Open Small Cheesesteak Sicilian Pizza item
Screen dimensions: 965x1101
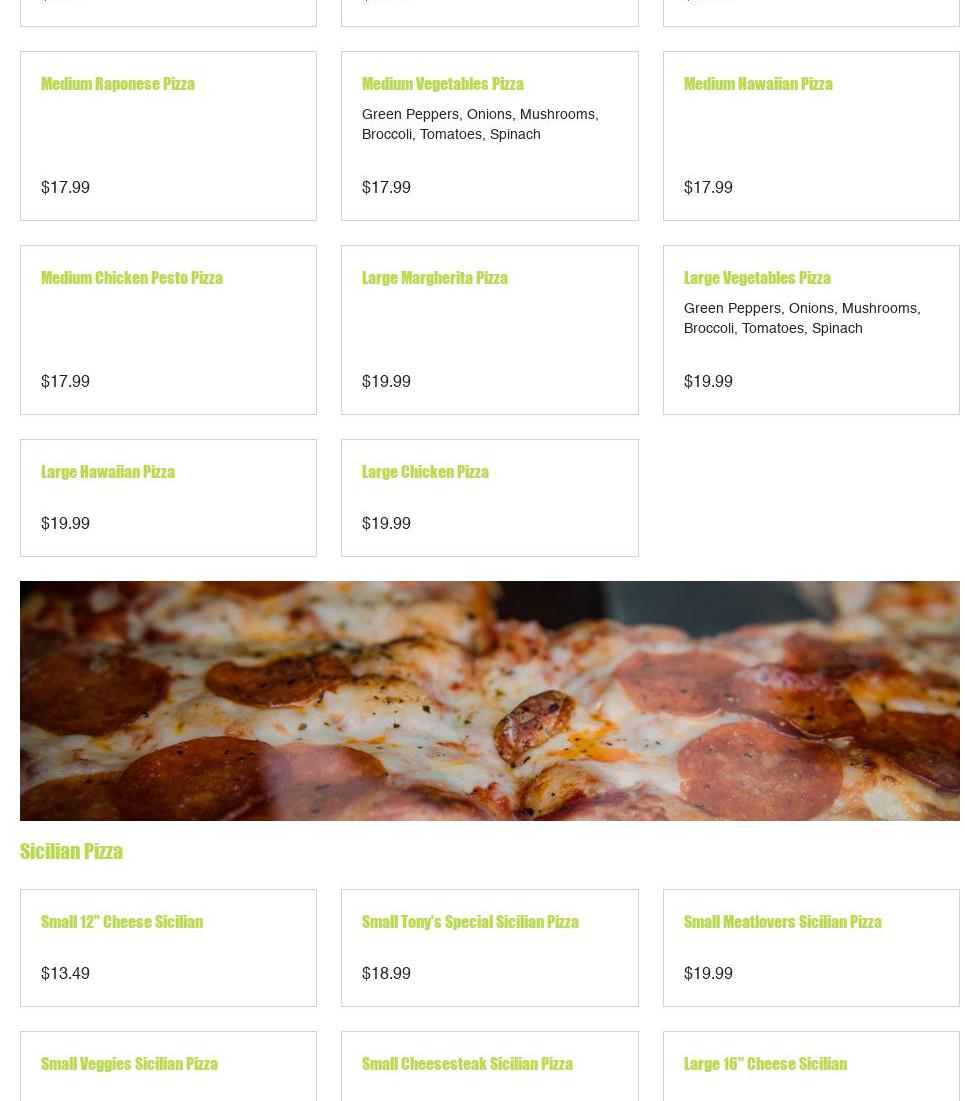click(489, 1066)
